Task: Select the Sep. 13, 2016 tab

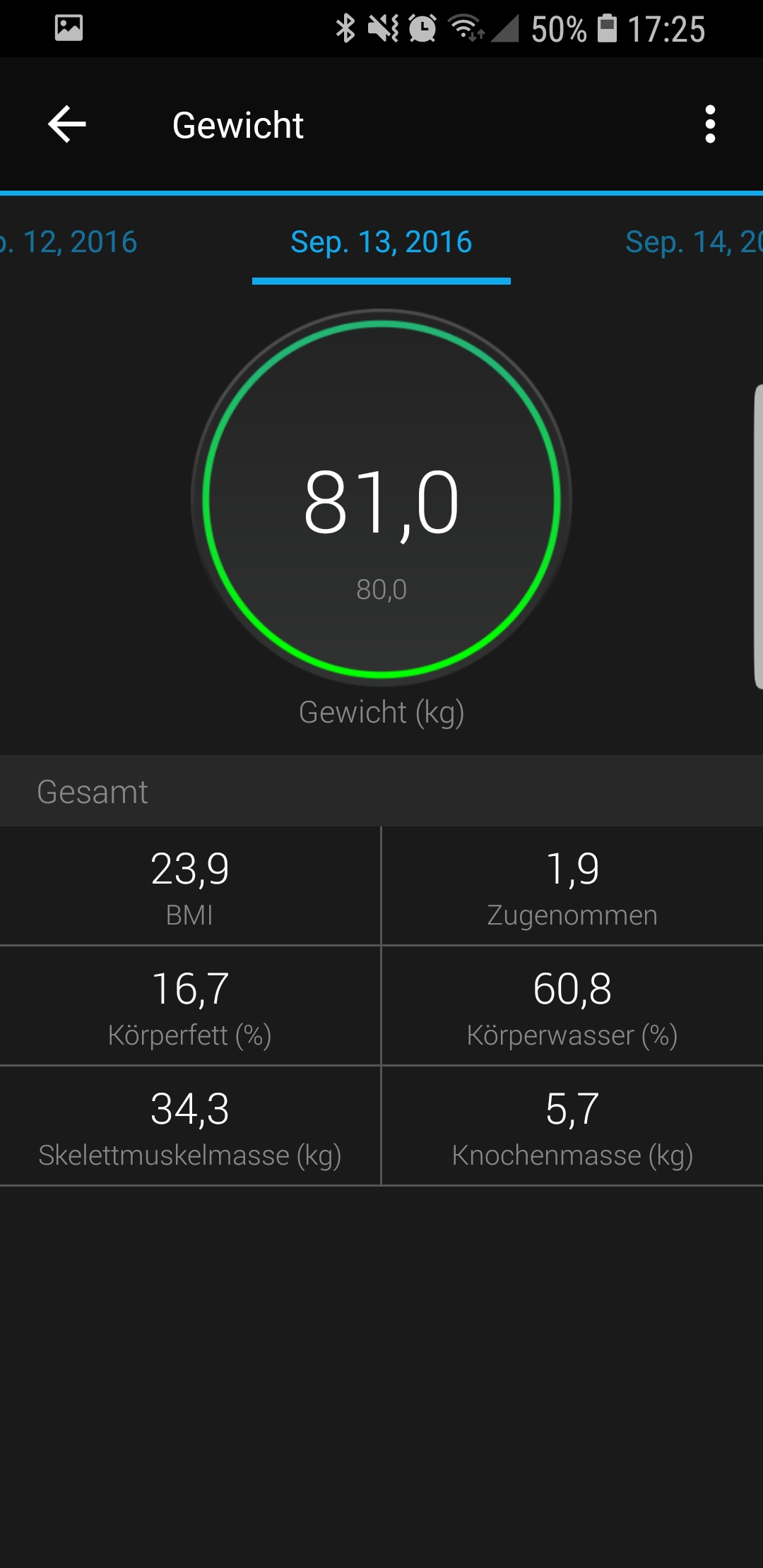Action: (381, 242)
